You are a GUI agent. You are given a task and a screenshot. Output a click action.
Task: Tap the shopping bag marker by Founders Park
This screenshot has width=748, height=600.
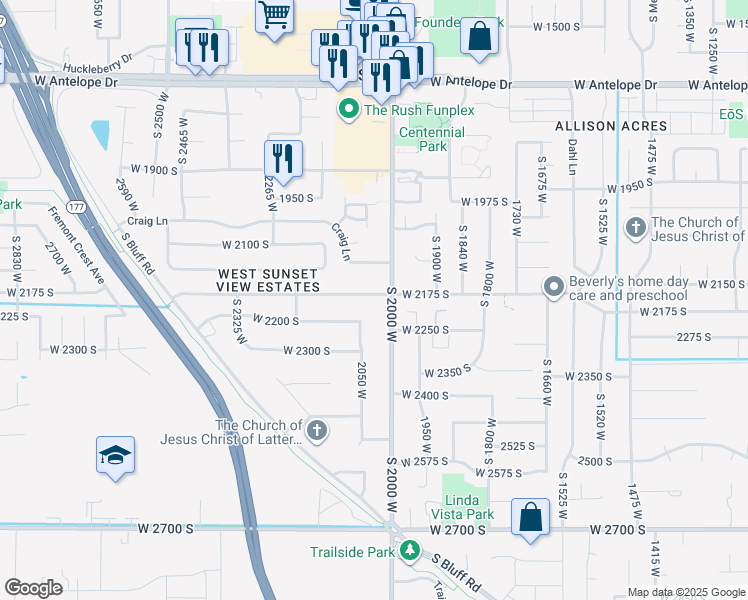(x=479, y=39)
